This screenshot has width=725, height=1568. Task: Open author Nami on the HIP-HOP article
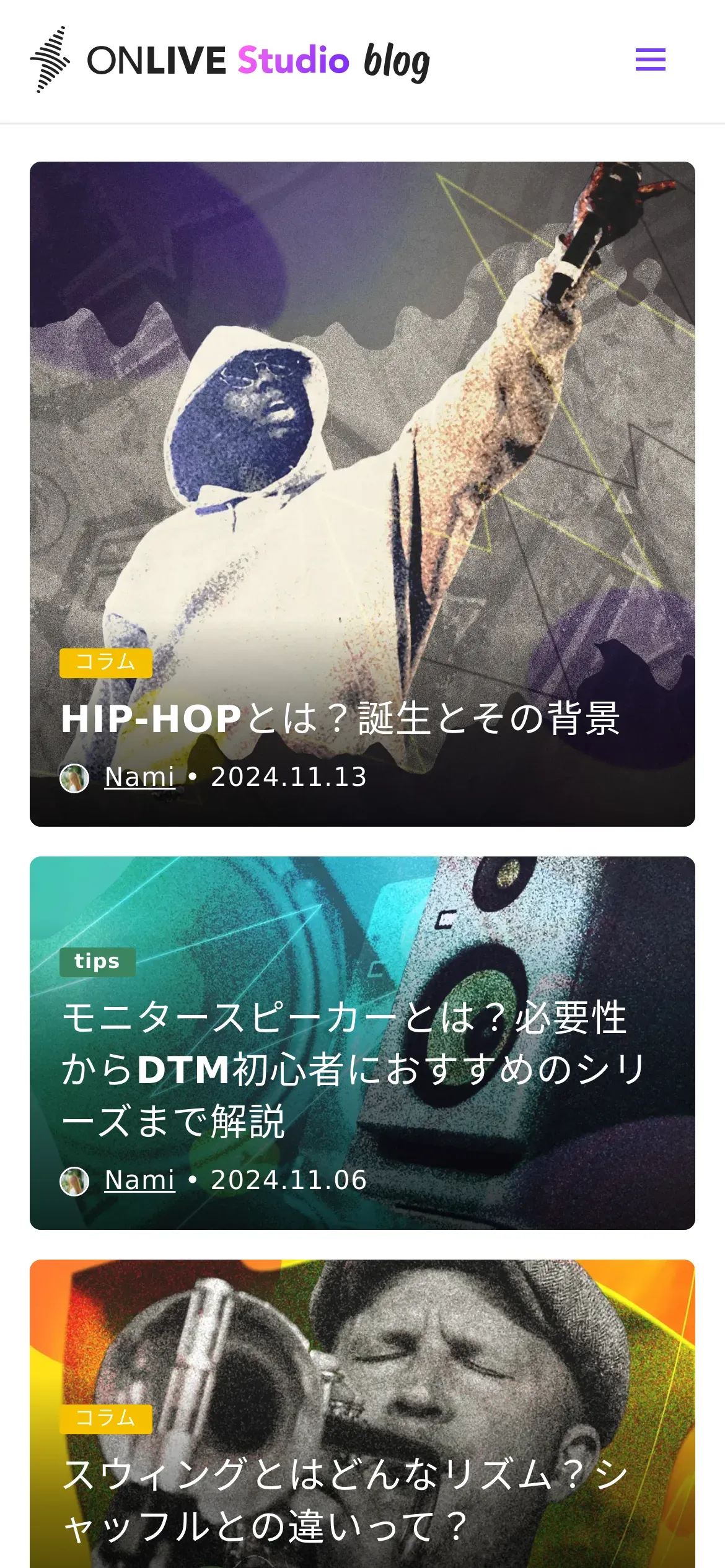(139, 777)
